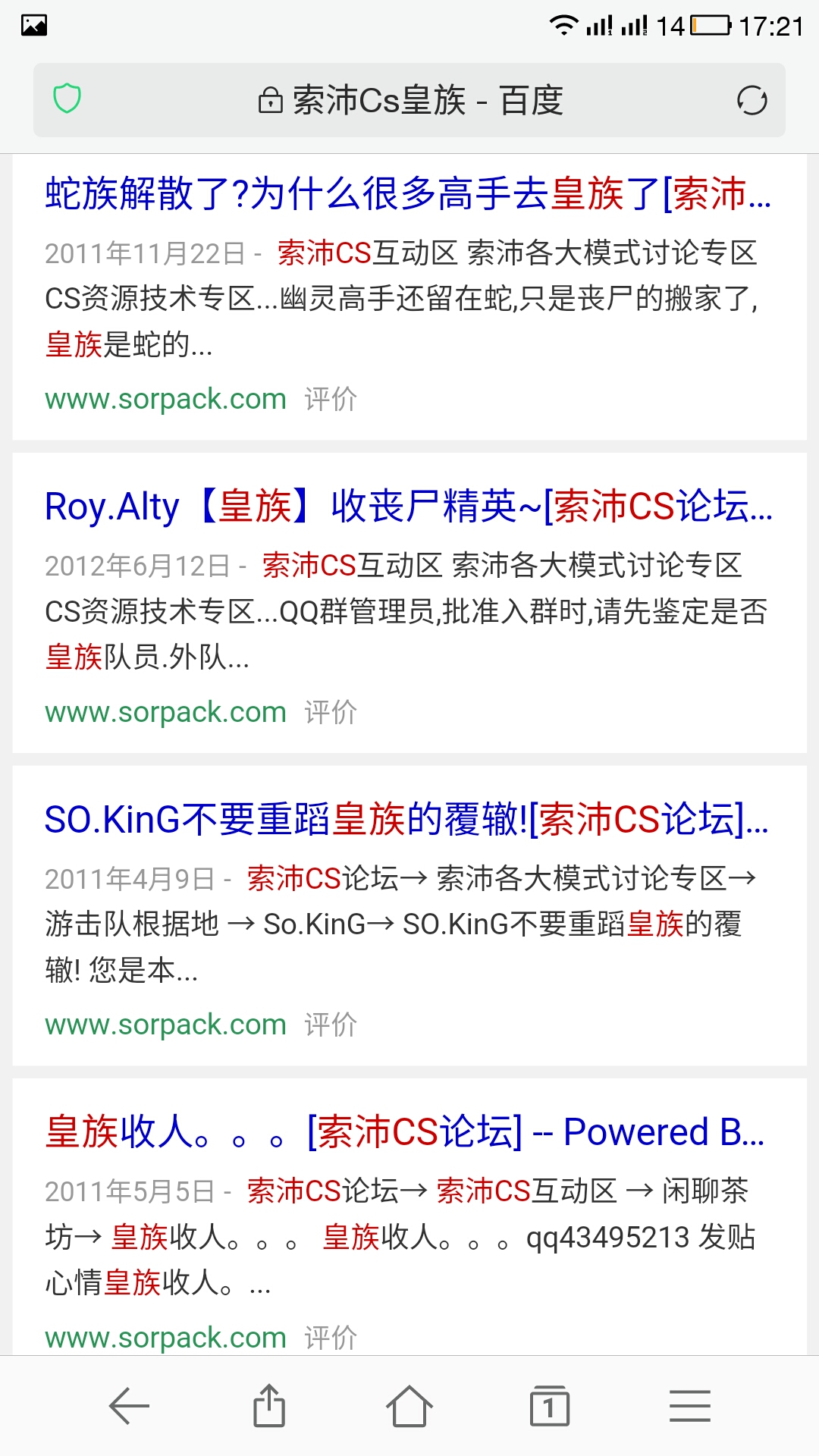The image size is (819, 1456).
Task: Go back with the browser back arrow
Action: coord(129,1407)
